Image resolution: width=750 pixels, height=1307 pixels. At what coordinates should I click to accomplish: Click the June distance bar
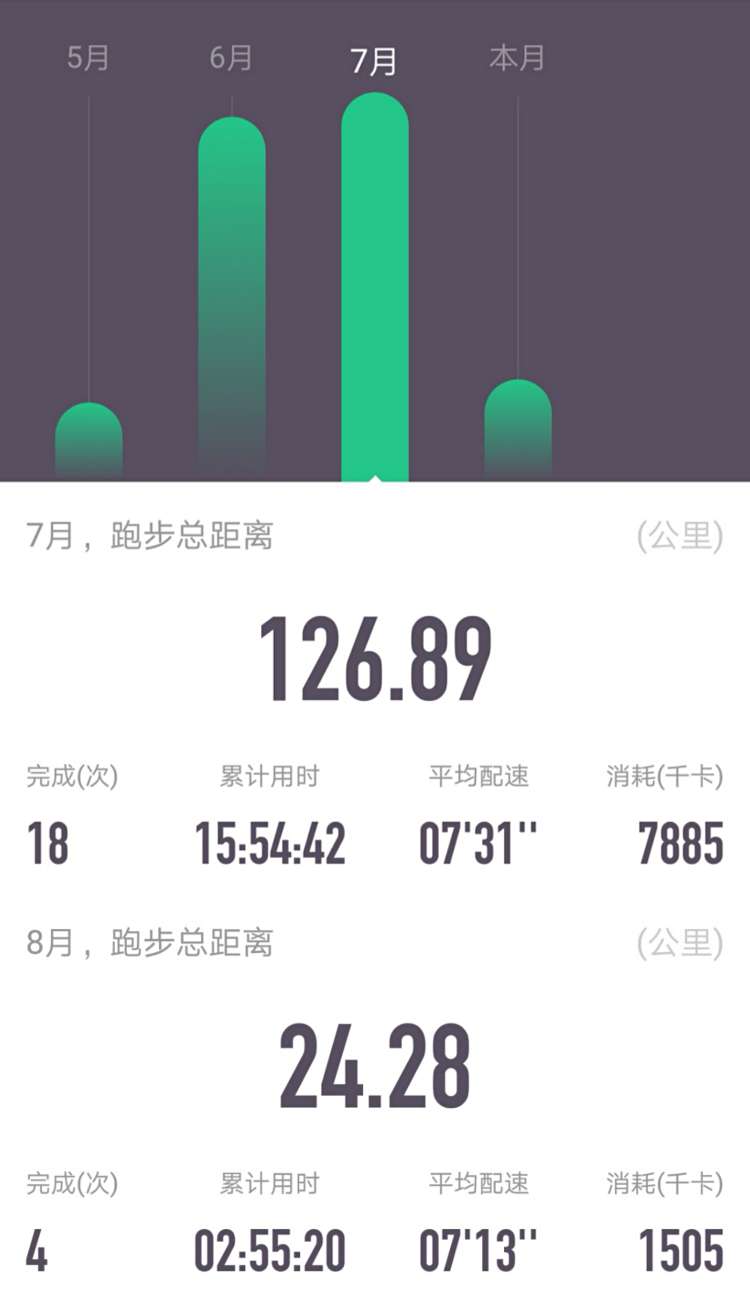tap(231, 300)
